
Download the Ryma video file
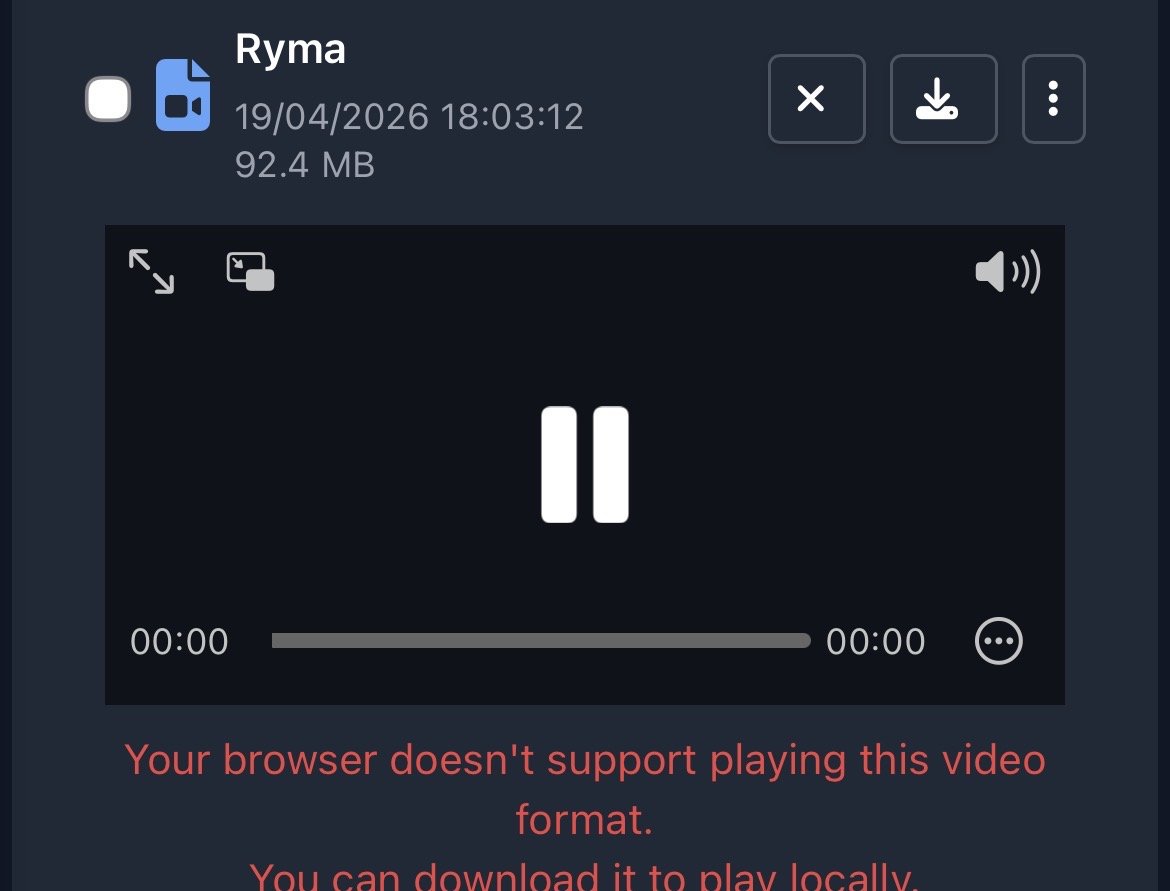tap(943, 99)
